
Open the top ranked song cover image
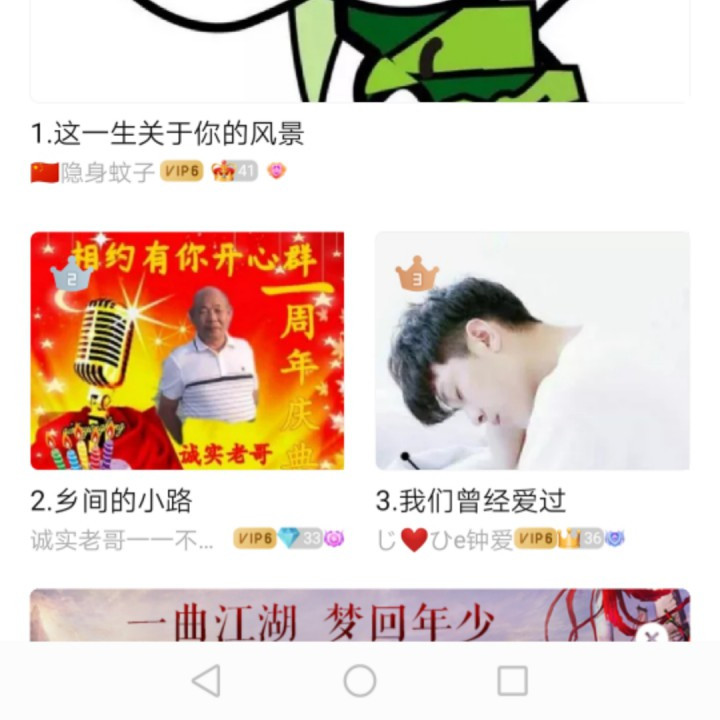click(x=360, y=50)
